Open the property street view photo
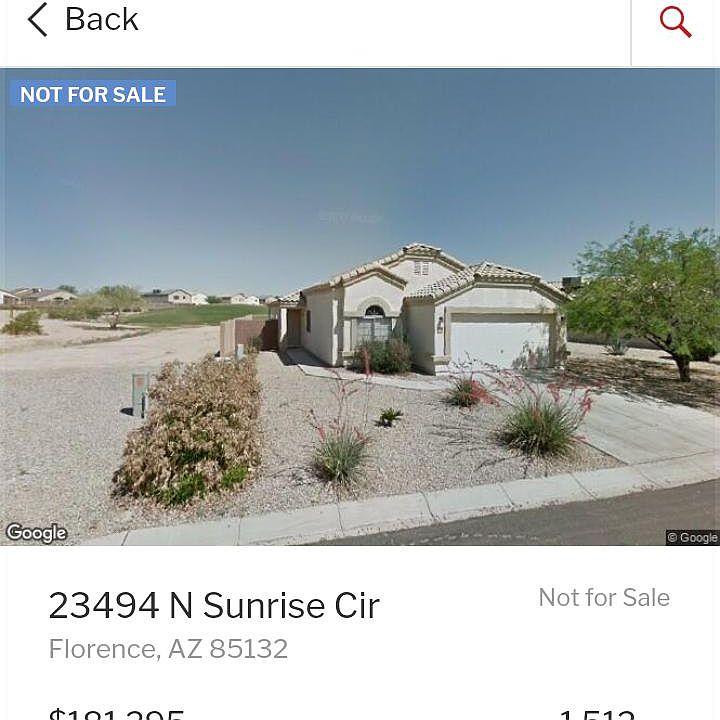This screenshot has height=720, width=720. tap(360, 307)
